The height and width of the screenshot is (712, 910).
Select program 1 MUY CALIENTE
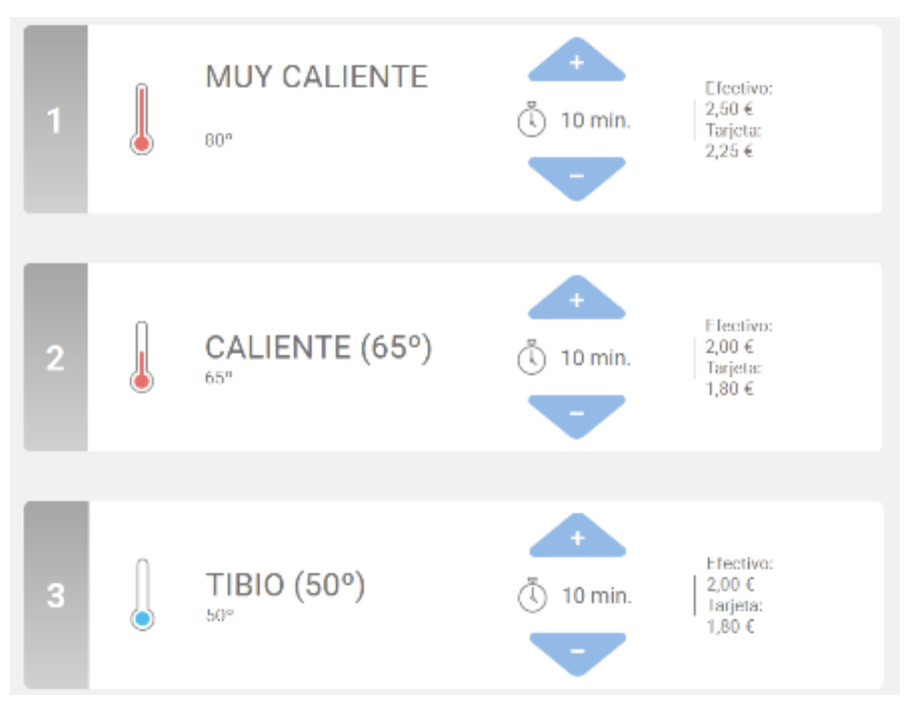pos(316,77)
